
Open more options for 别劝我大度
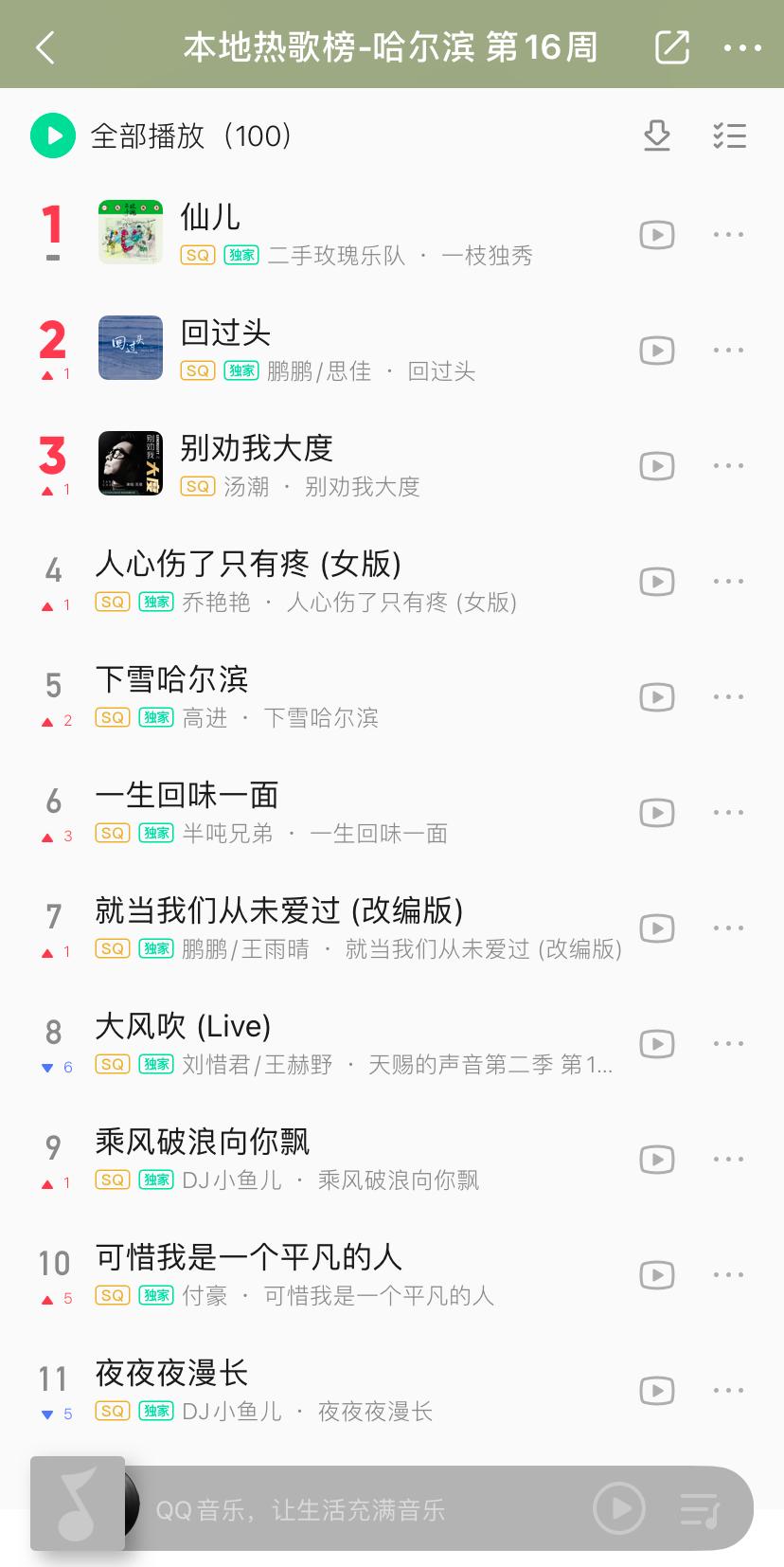tap(728, 466)
